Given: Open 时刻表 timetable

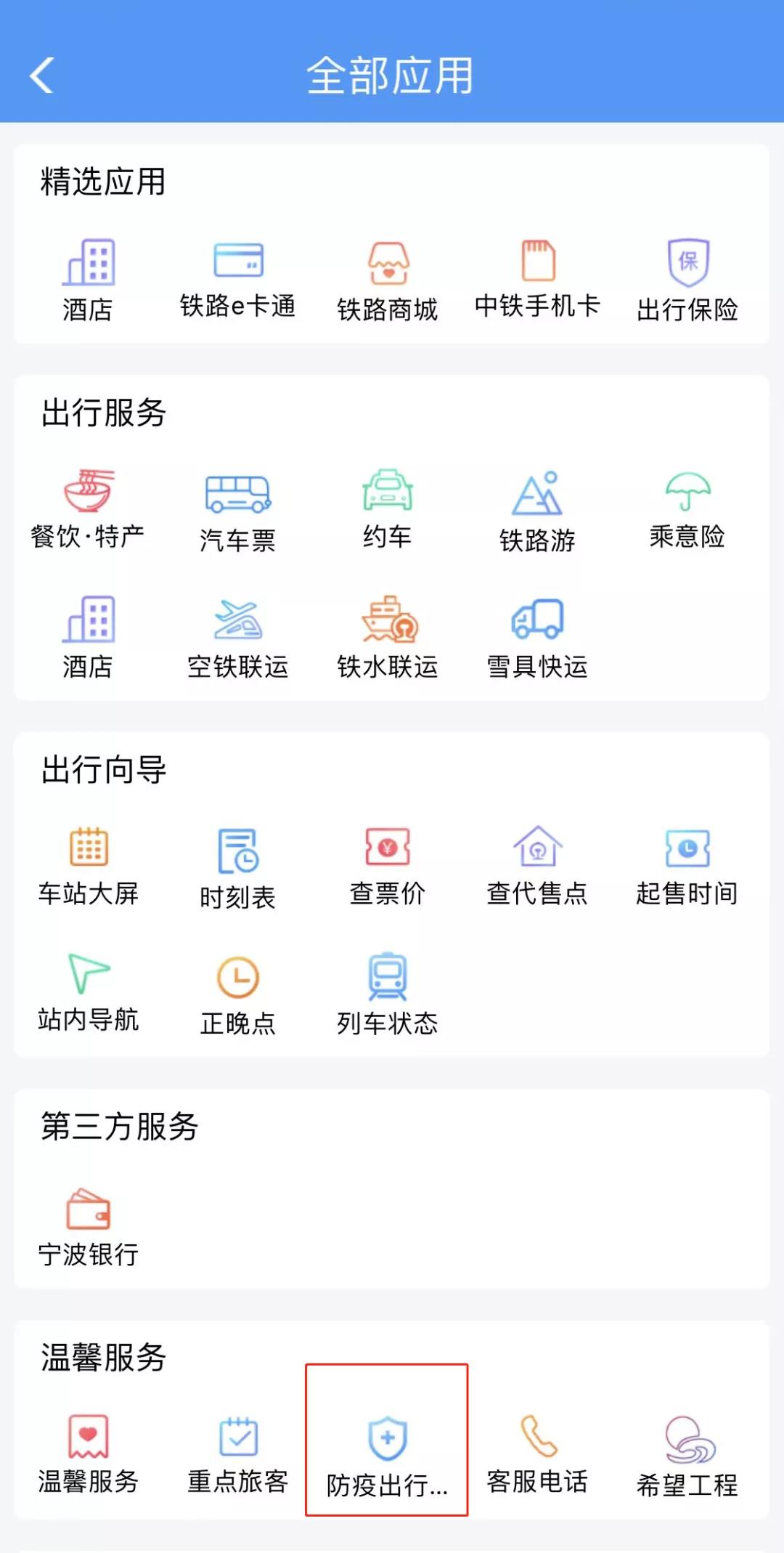Looking at the screenshot, I should coord(237,868).
